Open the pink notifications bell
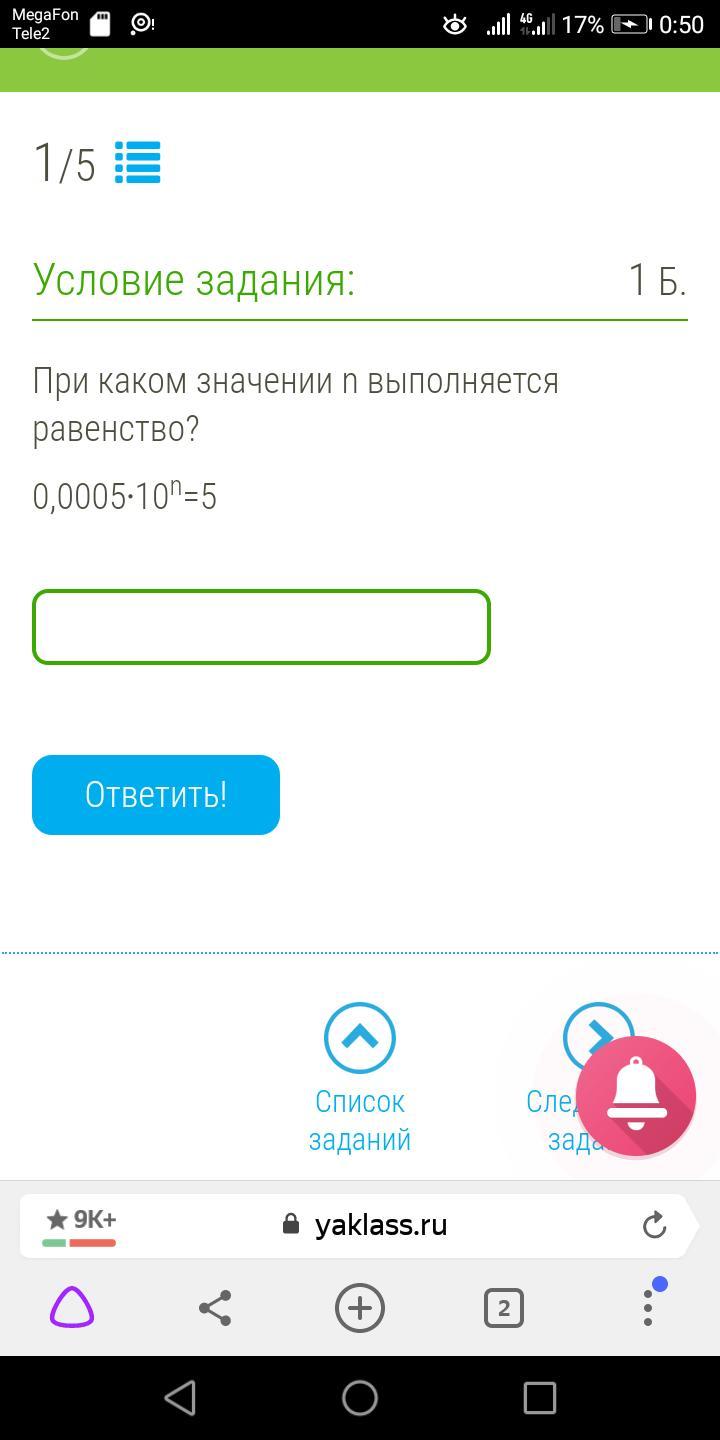This screenshot has height=1440, width=720. (x=636, y=1096)
